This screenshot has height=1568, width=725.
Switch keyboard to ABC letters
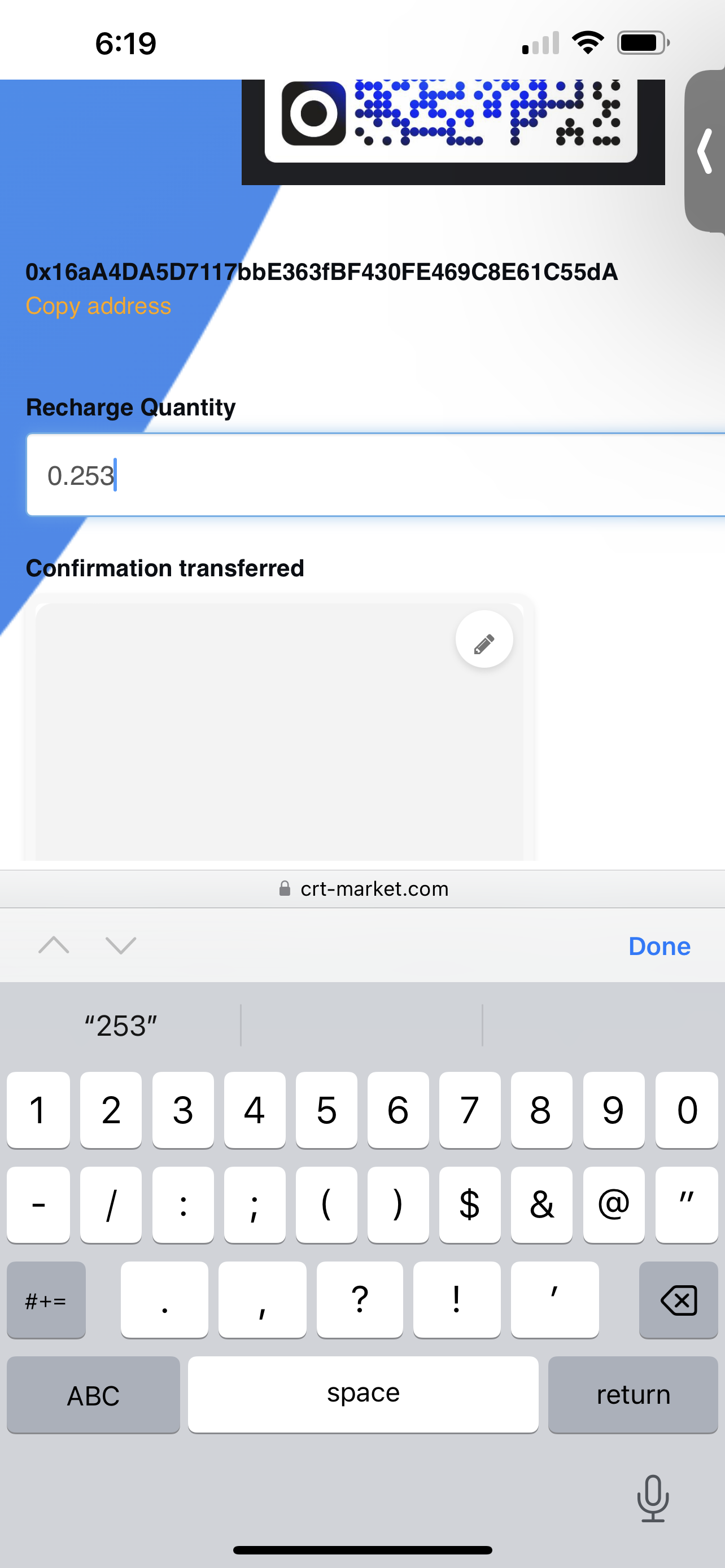[93, 1395]
